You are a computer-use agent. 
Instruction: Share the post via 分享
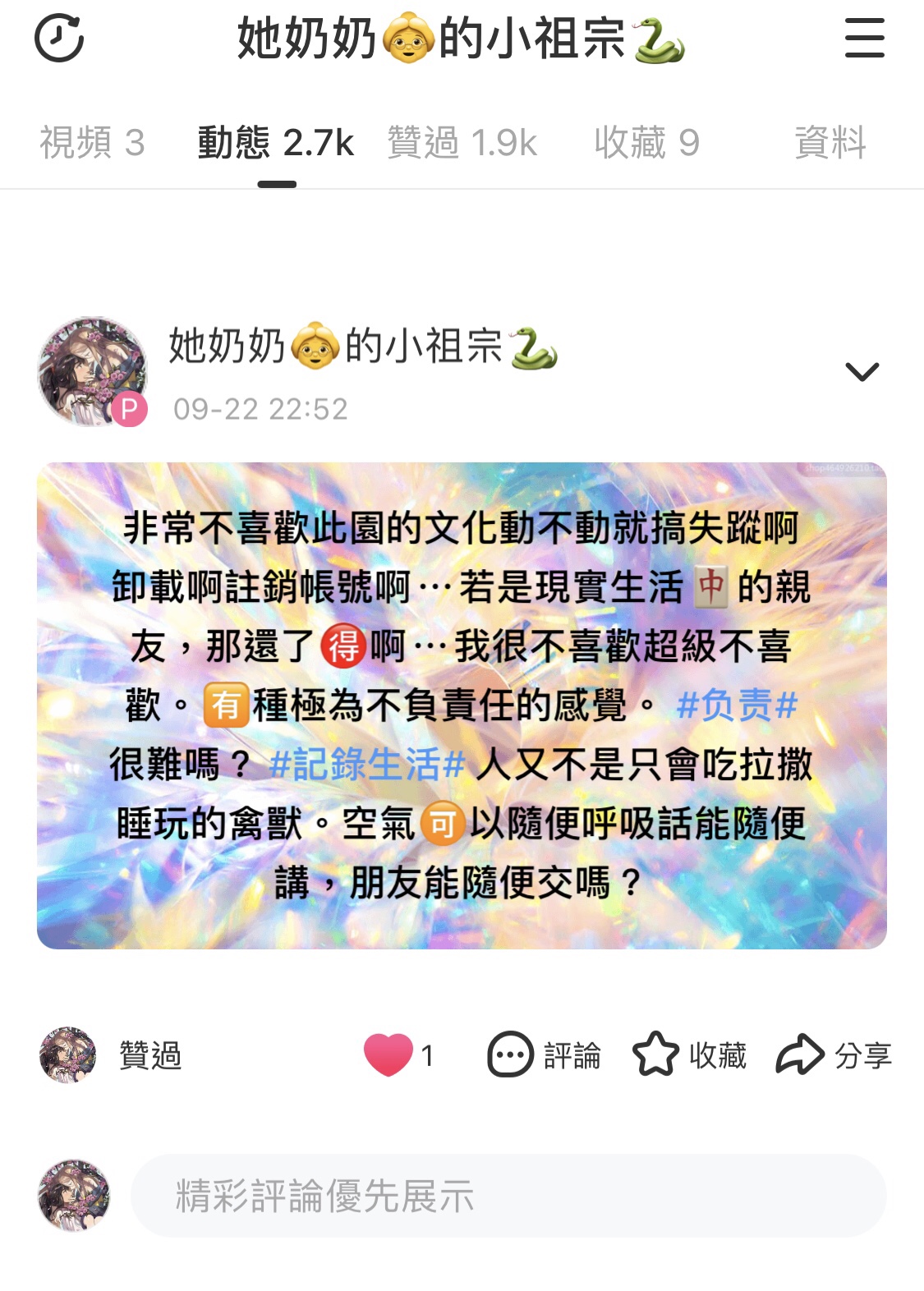click(834, 1055)
